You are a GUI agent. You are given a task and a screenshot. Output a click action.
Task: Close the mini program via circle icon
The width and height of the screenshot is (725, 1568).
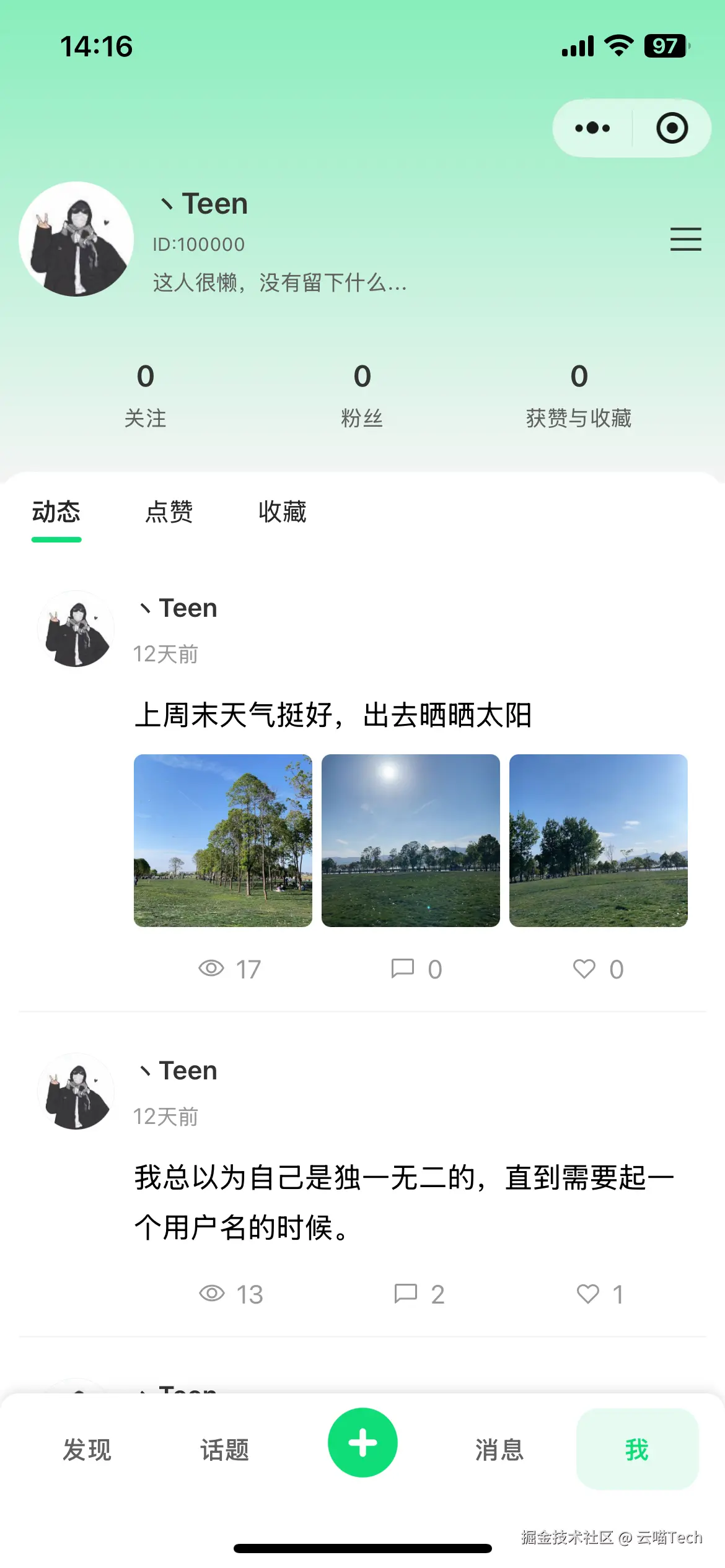[672, 128]
